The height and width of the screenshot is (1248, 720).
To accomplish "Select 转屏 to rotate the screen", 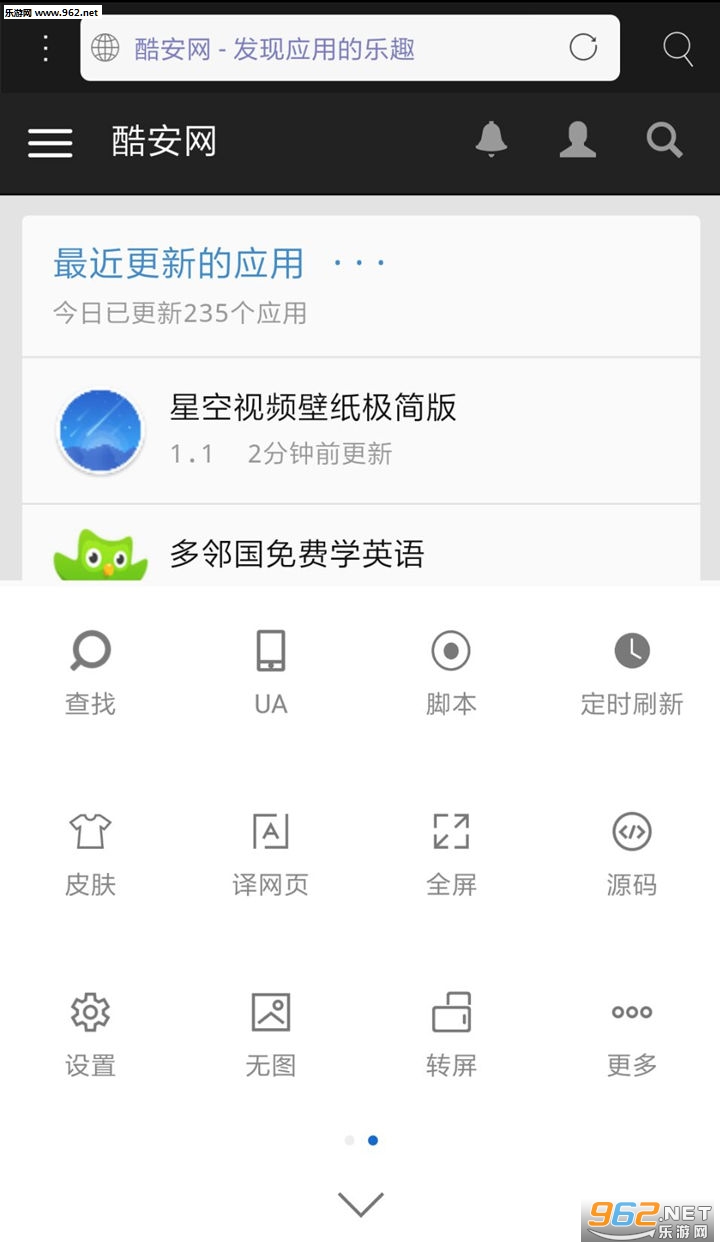I will pyautogui.click(x=451, y=1032).
